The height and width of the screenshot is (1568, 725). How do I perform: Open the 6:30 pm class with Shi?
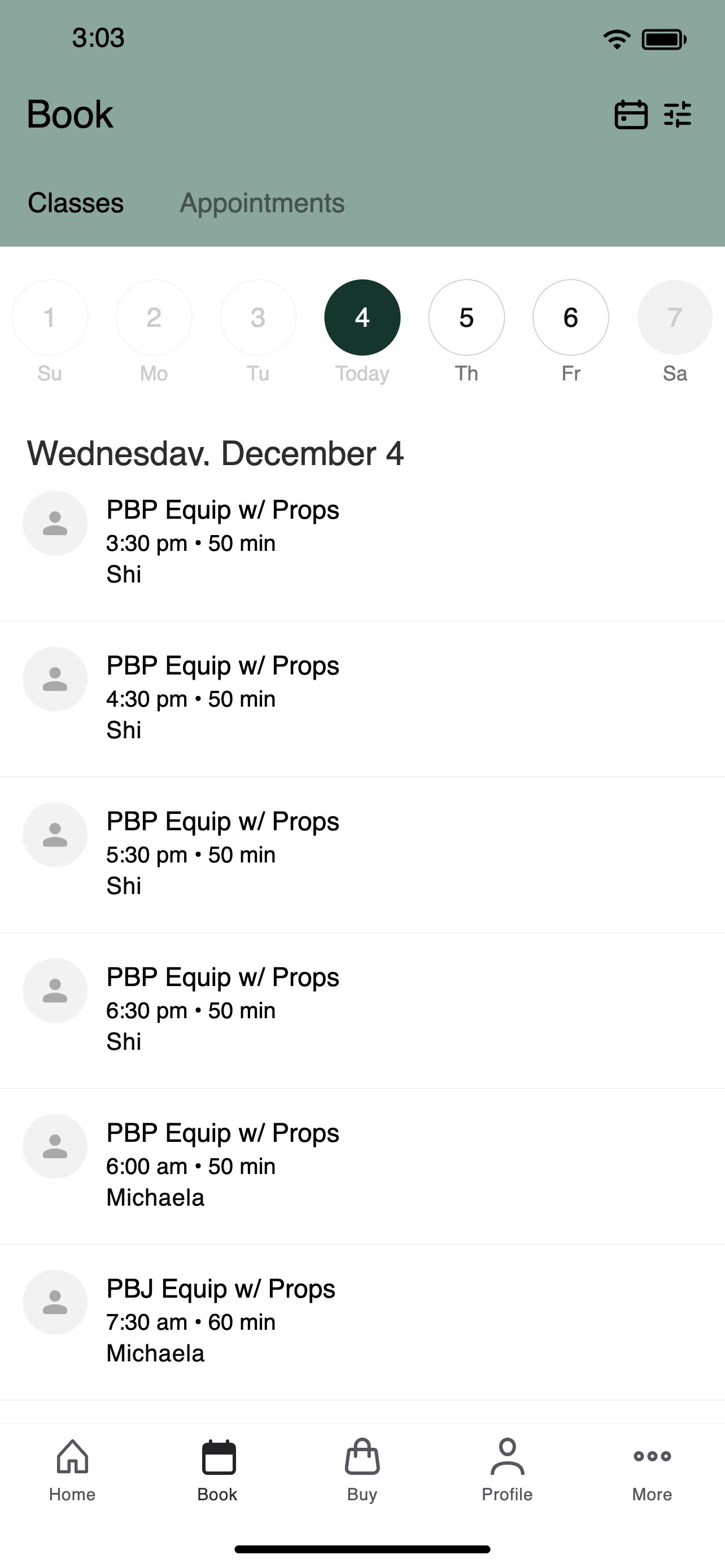click(362, 1010)
